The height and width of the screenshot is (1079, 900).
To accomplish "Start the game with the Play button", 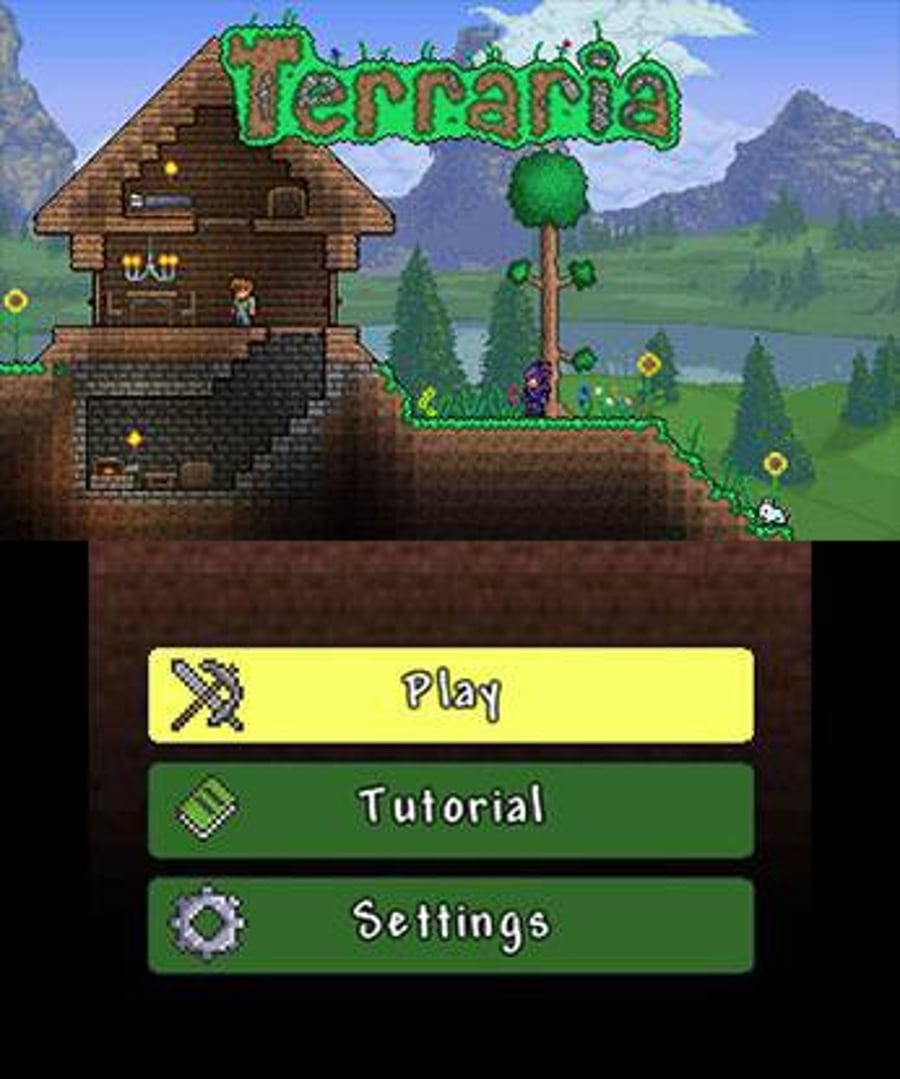I will click(x=451, y=694).
